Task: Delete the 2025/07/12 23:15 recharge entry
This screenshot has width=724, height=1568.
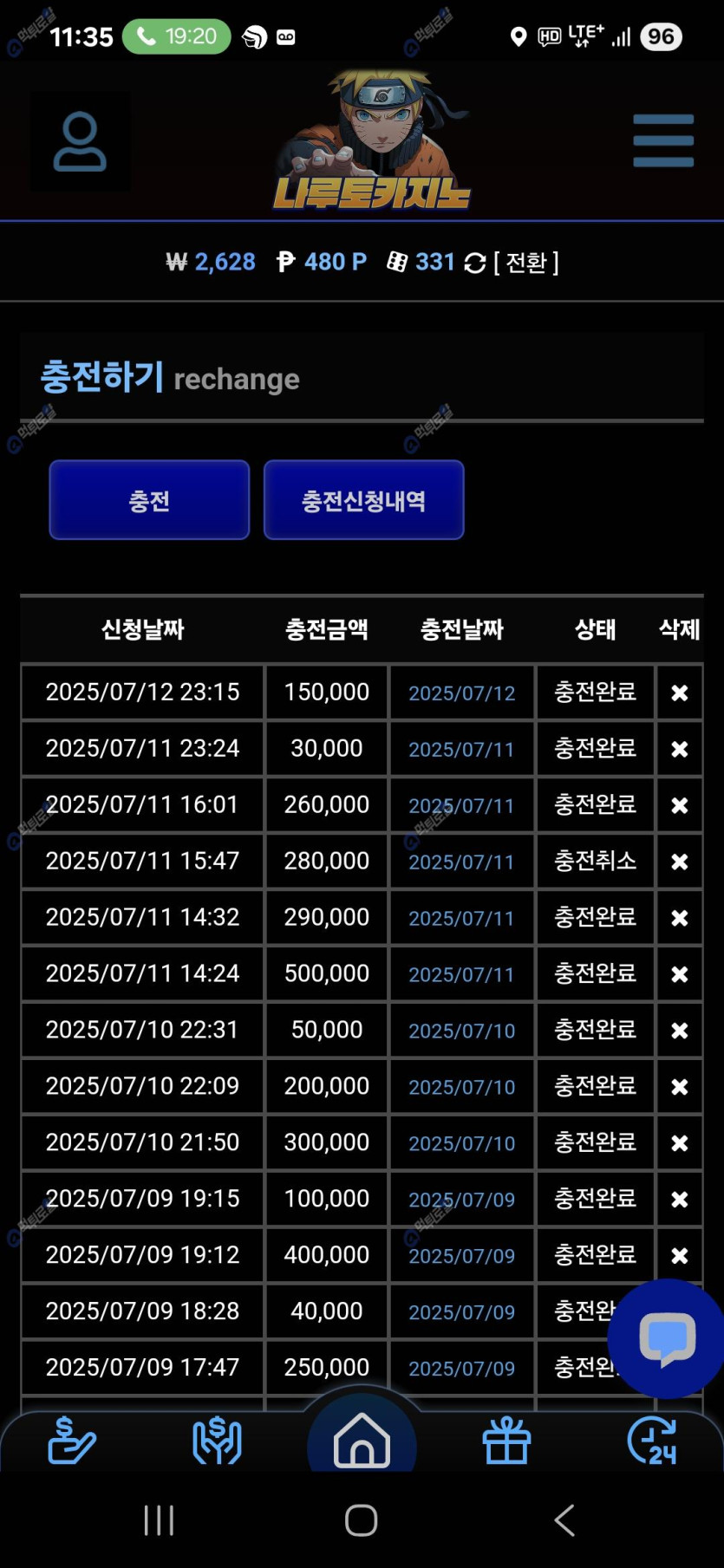Action: (x=679, y=693)
